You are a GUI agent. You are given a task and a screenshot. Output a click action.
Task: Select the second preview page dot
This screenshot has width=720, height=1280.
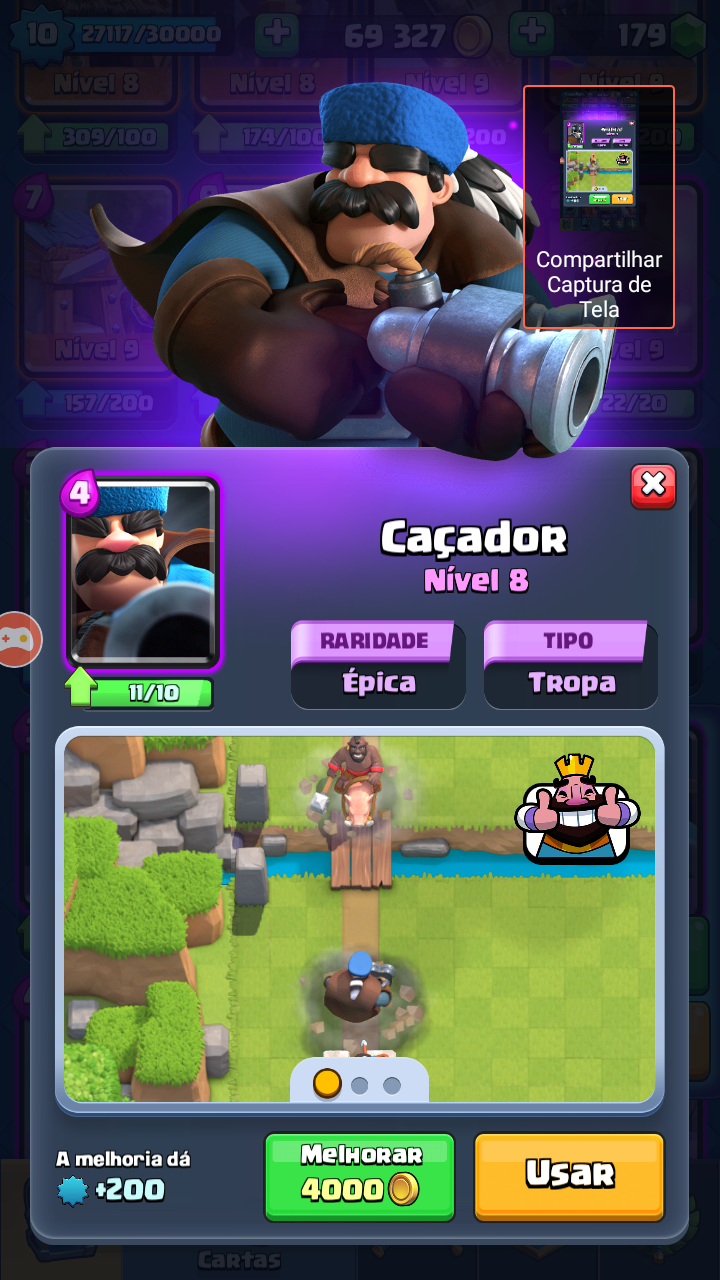pyautogui.click(x=360, y=1085)
